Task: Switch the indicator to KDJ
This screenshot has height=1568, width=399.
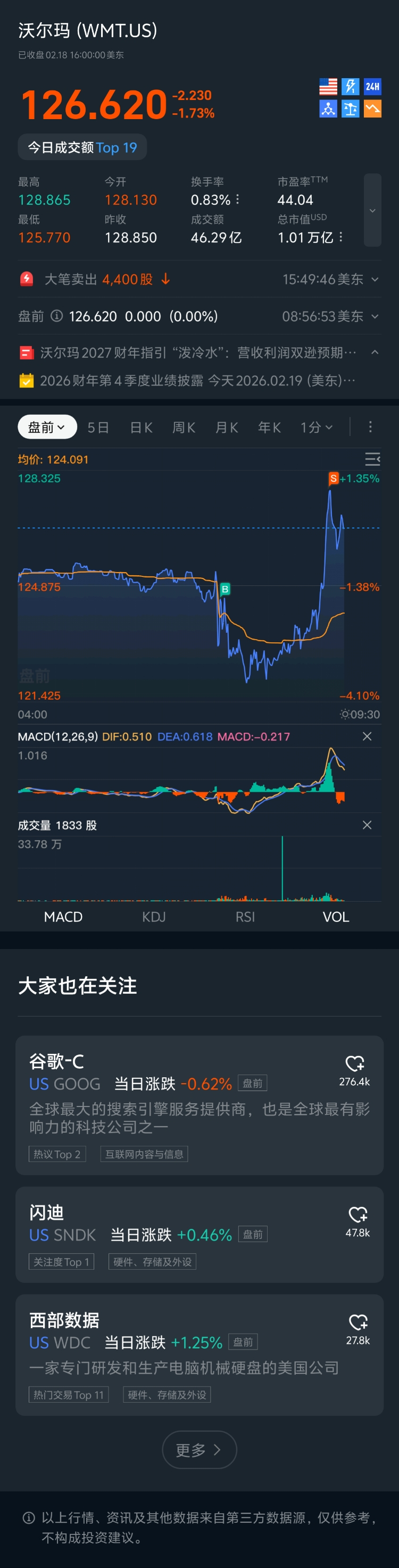Action: [154, 917]
